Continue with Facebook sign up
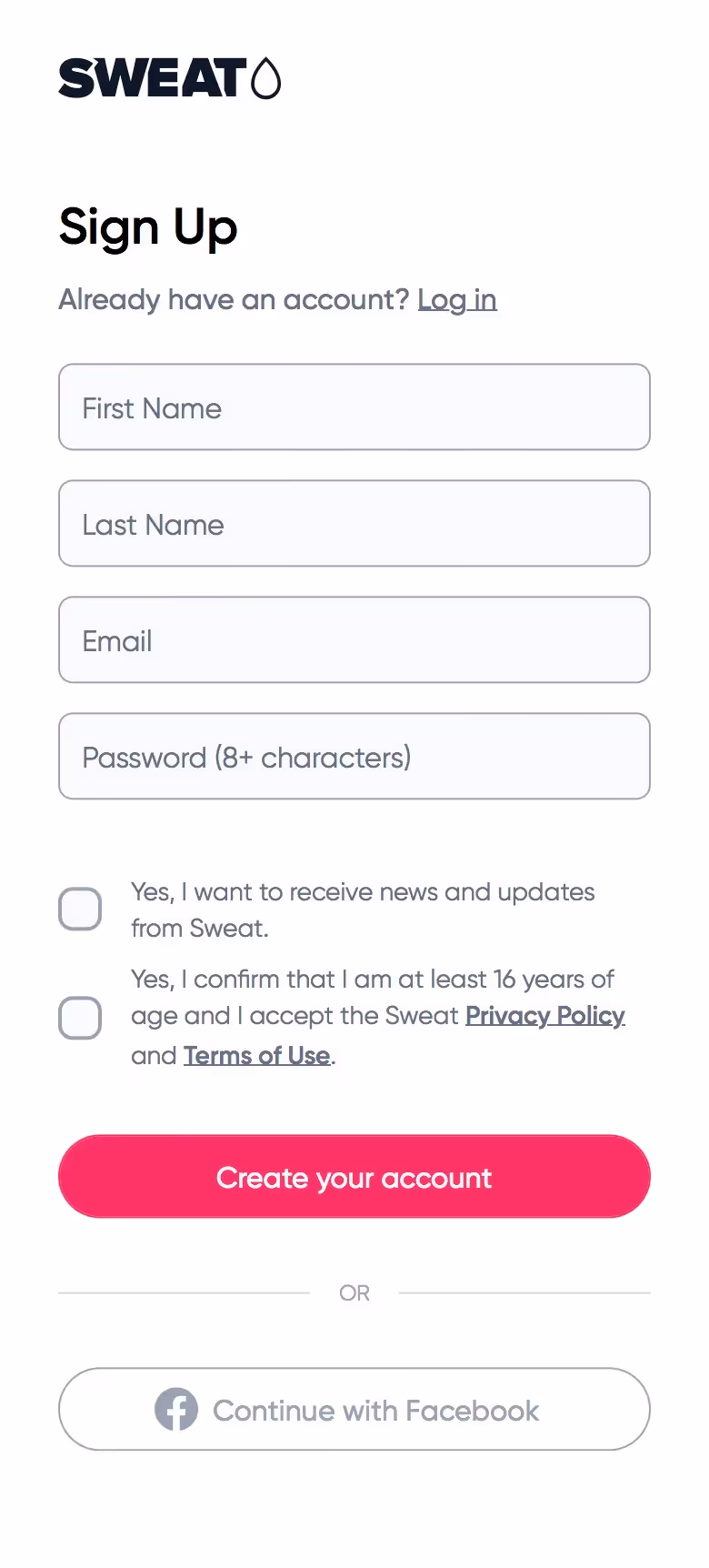 coord(354,1409)
